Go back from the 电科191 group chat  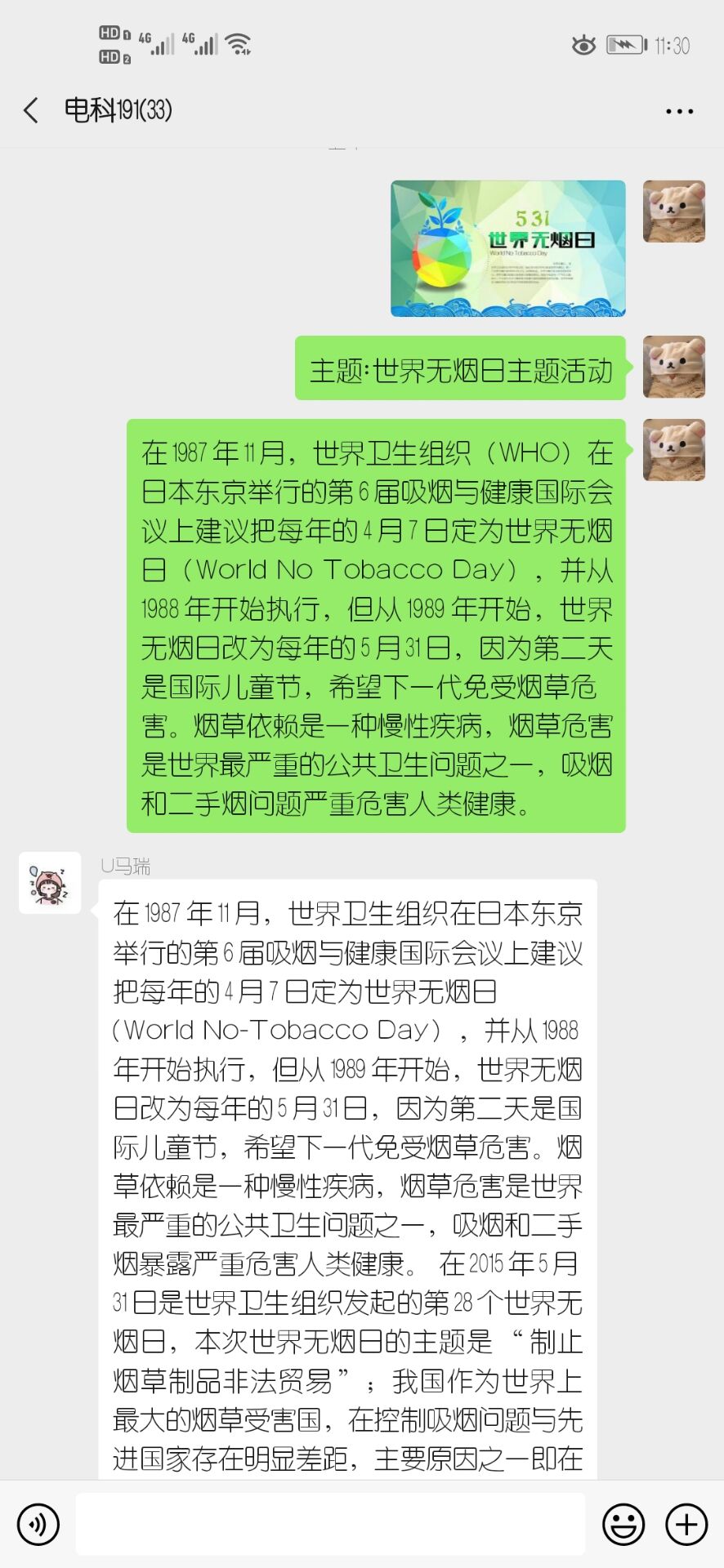[32, 110]
